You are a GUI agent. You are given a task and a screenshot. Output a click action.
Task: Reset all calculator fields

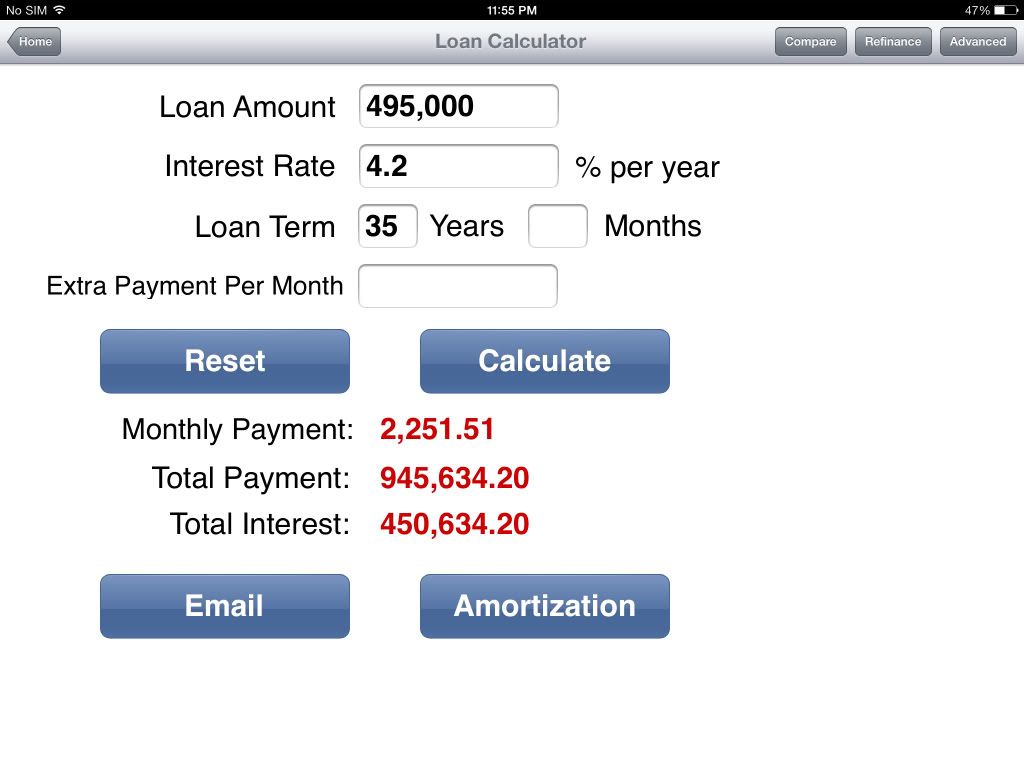click(x=225, y=361)
